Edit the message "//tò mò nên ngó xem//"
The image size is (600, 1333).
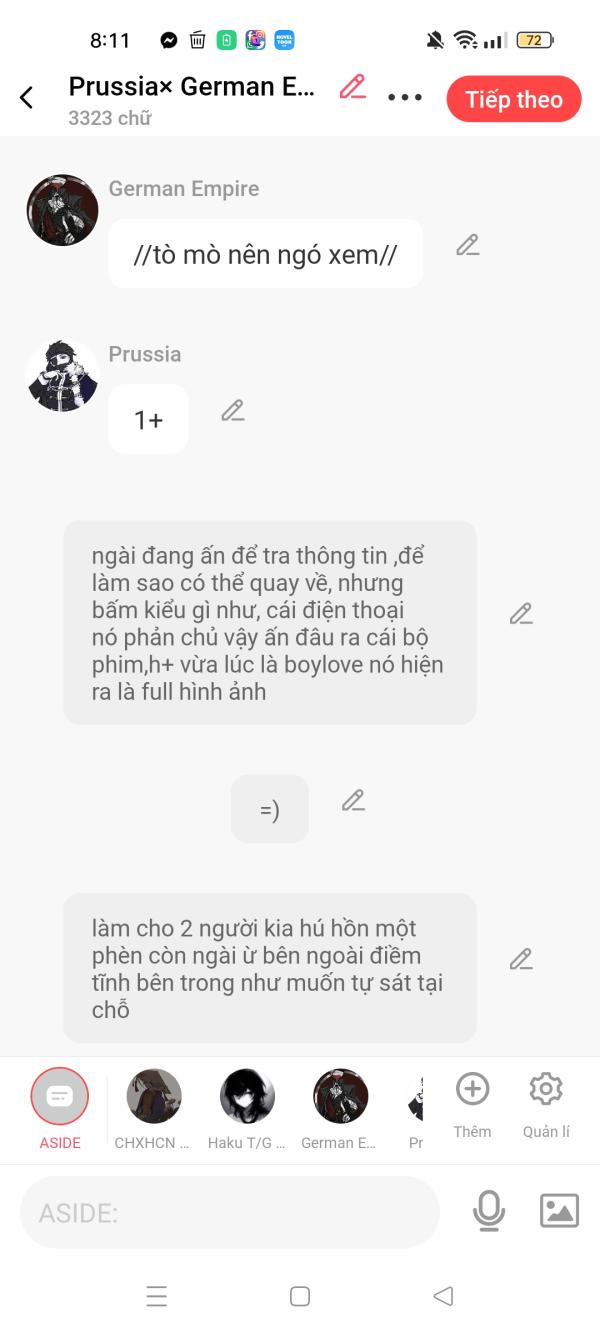click(467, 245)
